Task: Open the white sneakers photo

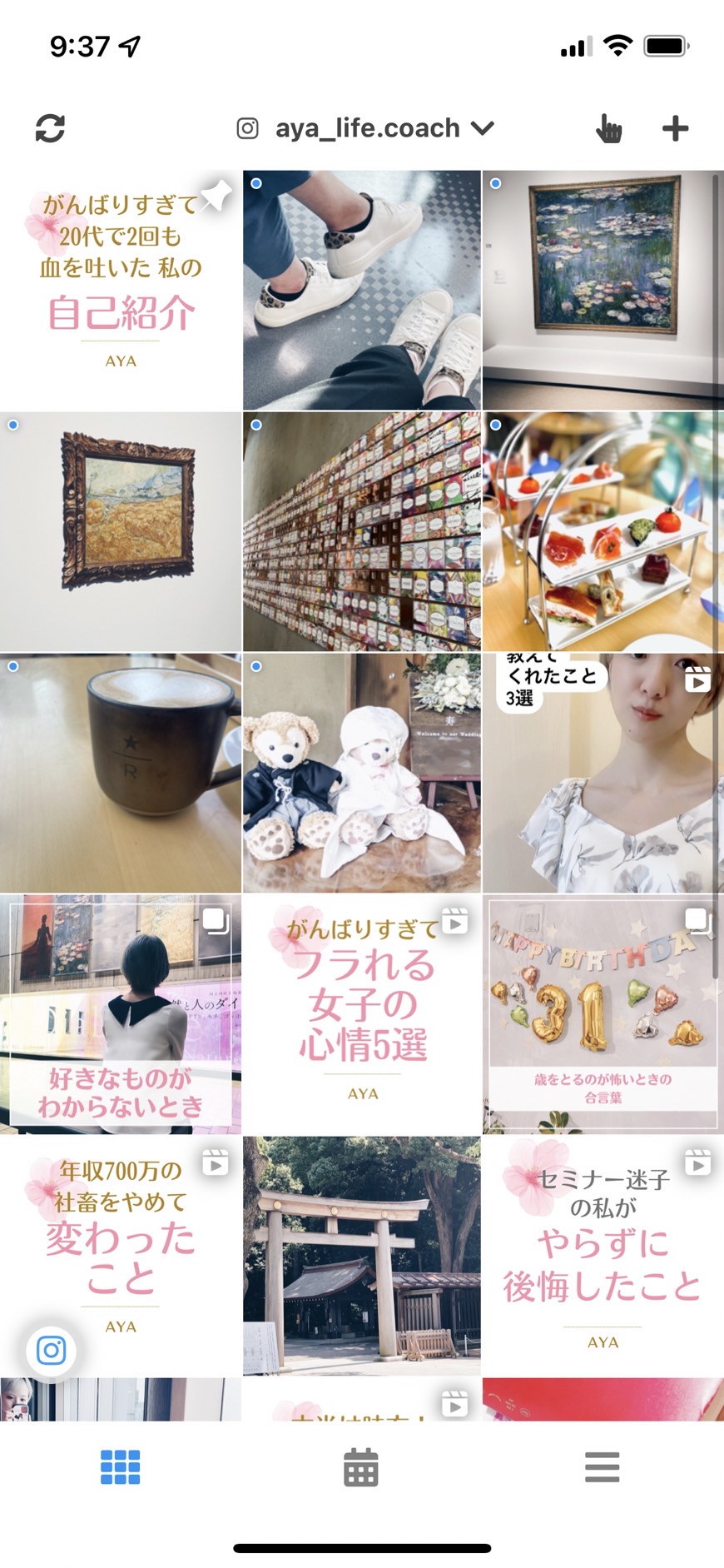Action: click(361, 290)
